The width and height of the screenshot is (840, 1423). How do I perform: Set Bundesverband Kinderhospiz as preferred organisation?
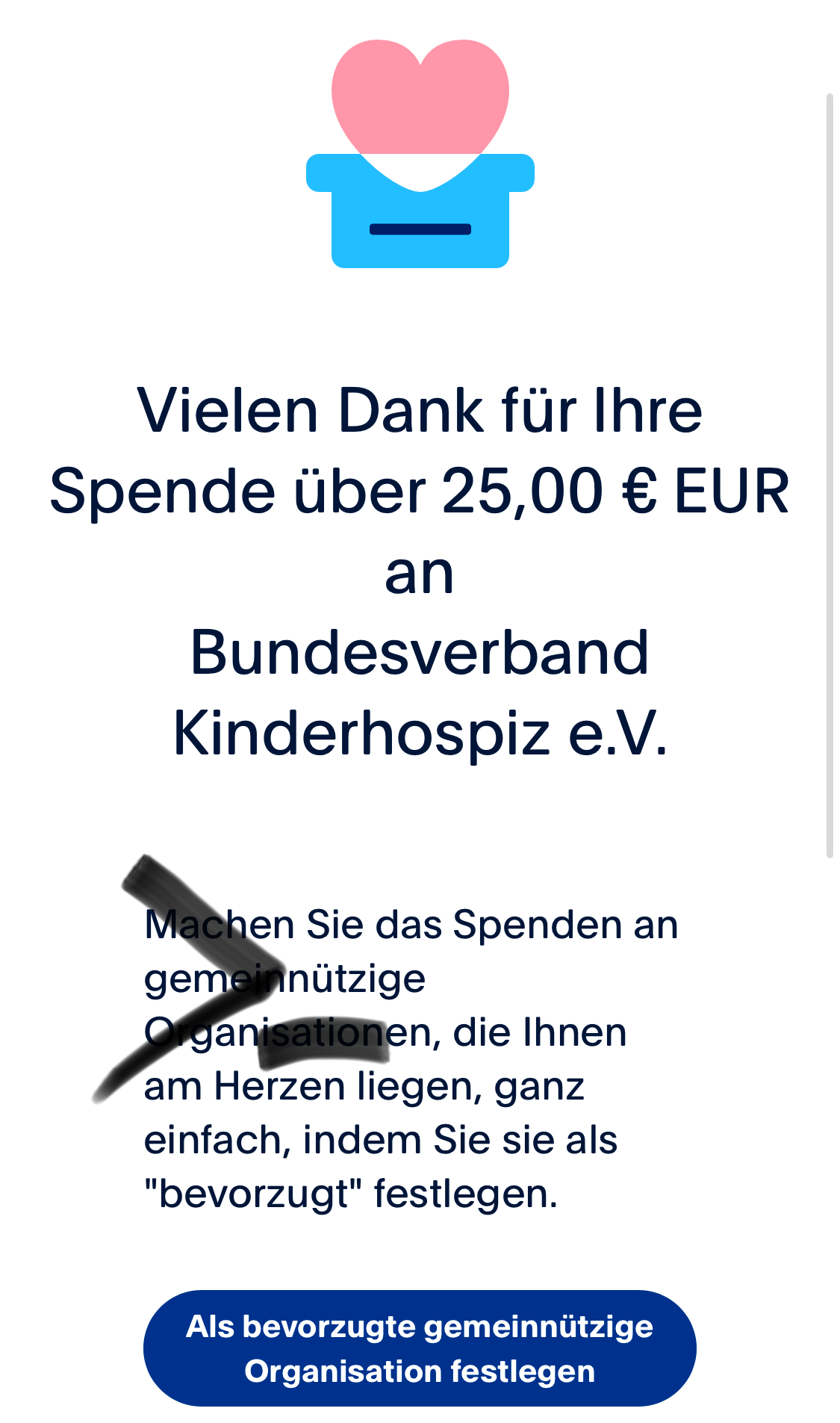[x=420, y=1348]
